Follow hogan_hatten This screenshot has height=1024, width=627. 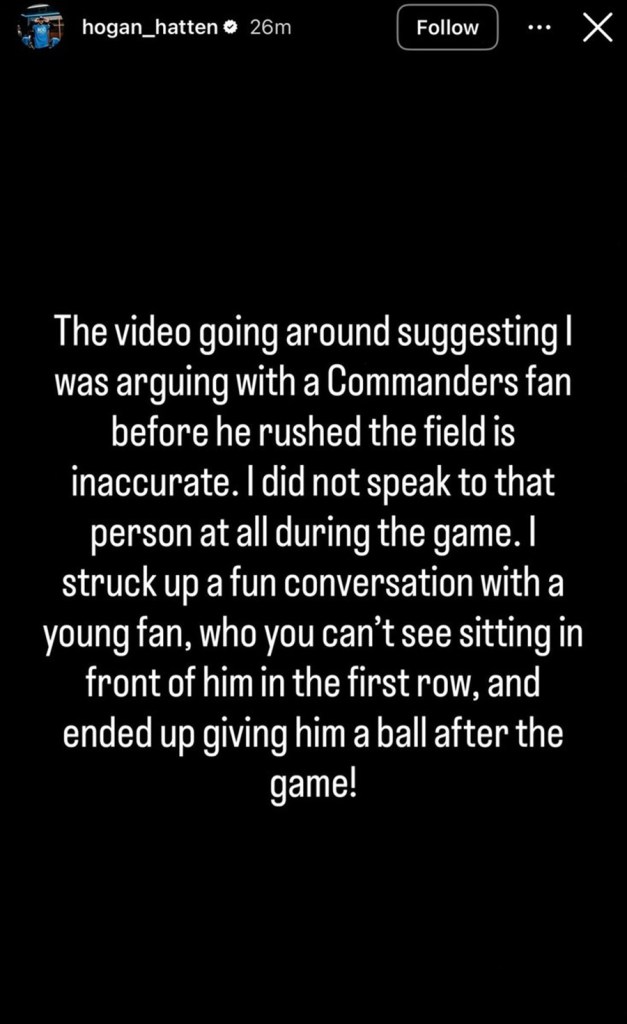447,28
